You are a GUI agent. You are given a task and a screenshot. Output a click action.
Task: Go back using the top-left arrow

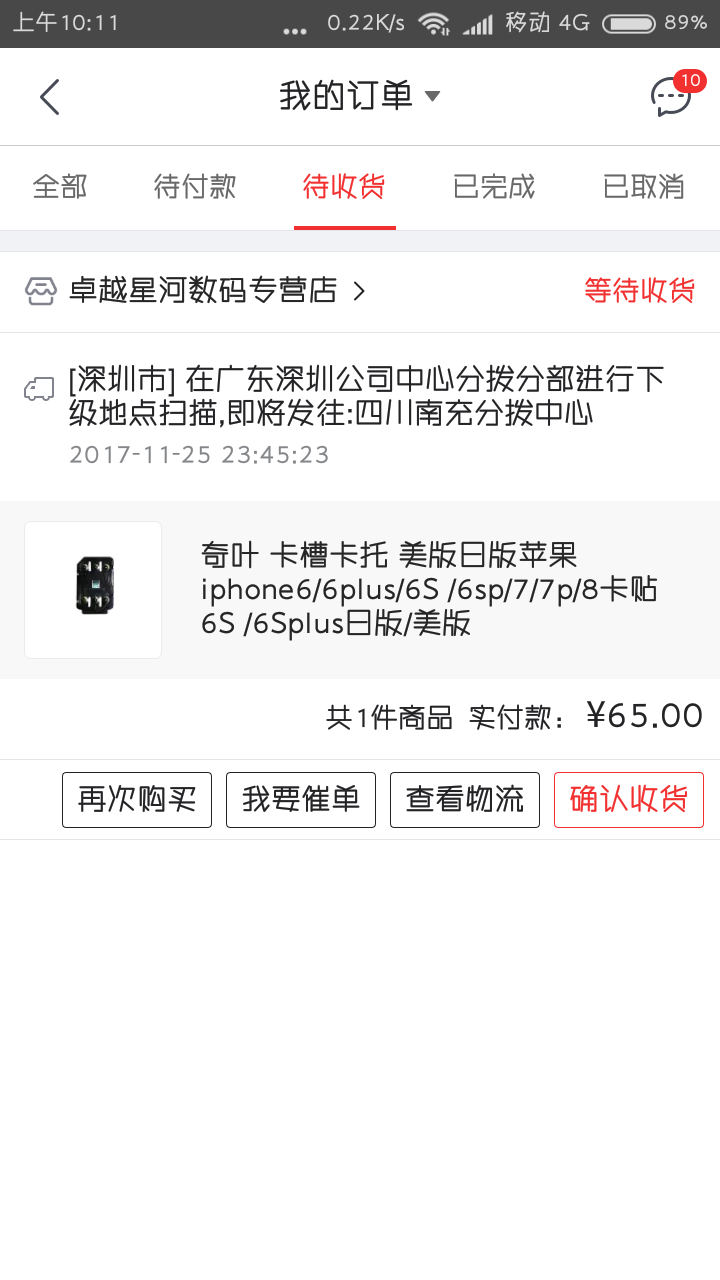(x=49, y=97)
